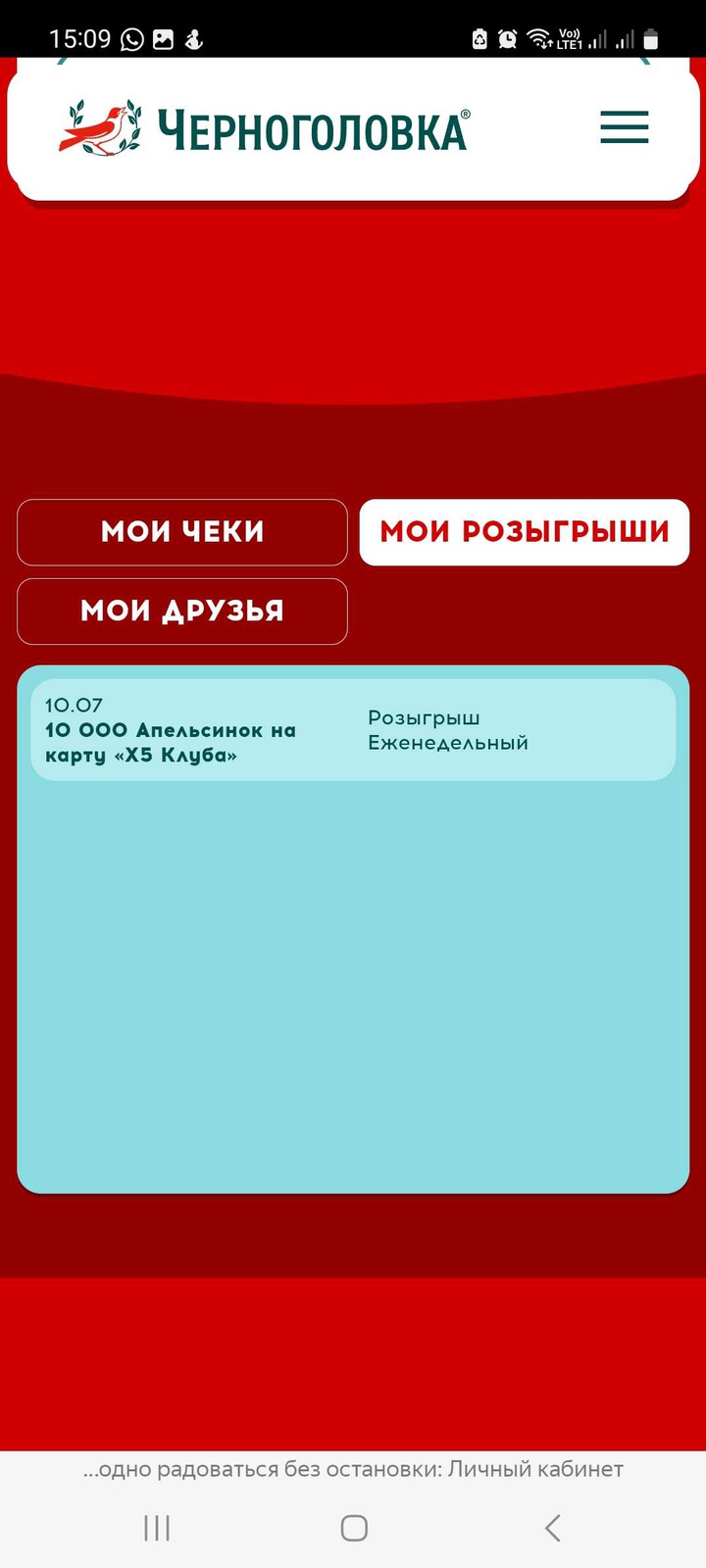706x1568 pixels.
Task: Open the 10 000 Апельсинок prize entry
Action: coord(353,730)
